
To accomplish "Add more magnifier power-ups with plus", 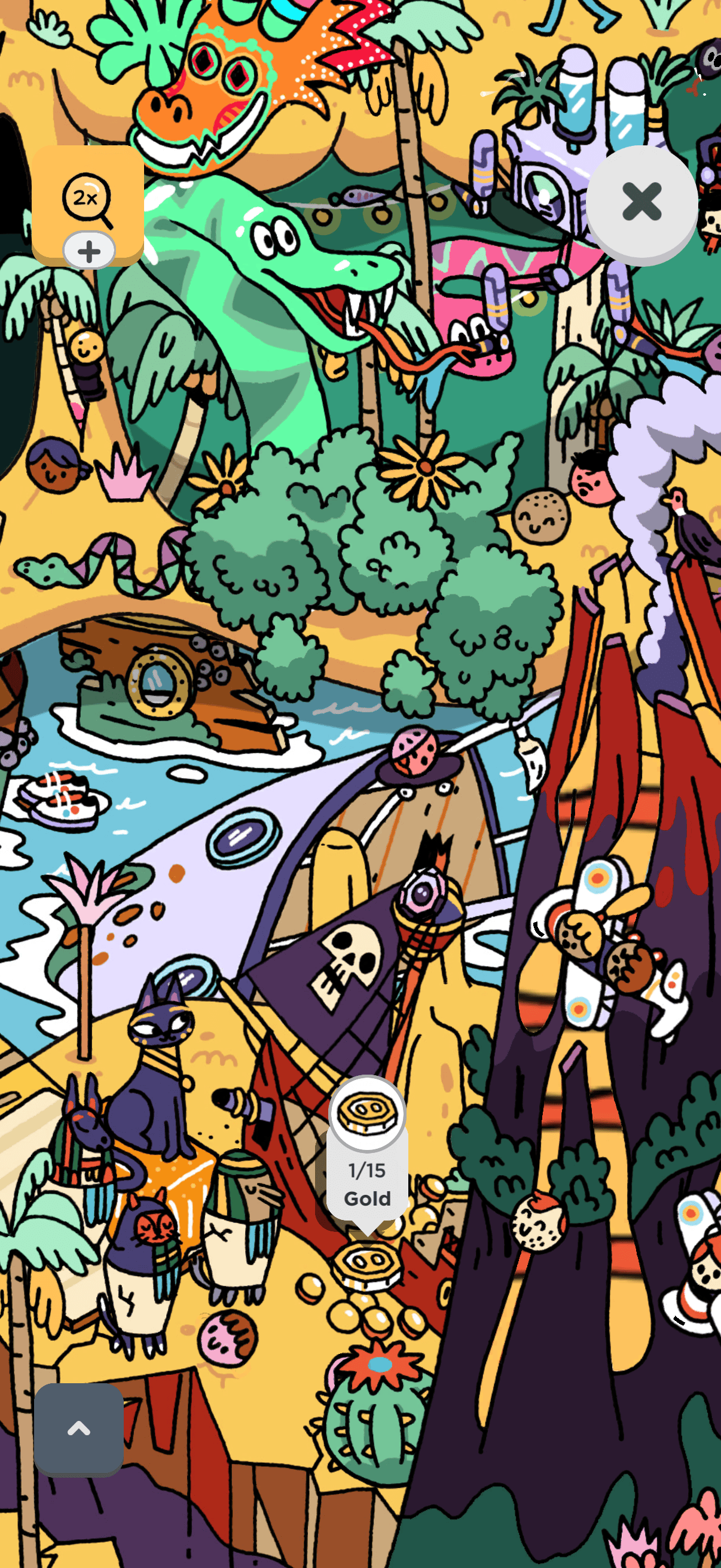I will [89, 251].
